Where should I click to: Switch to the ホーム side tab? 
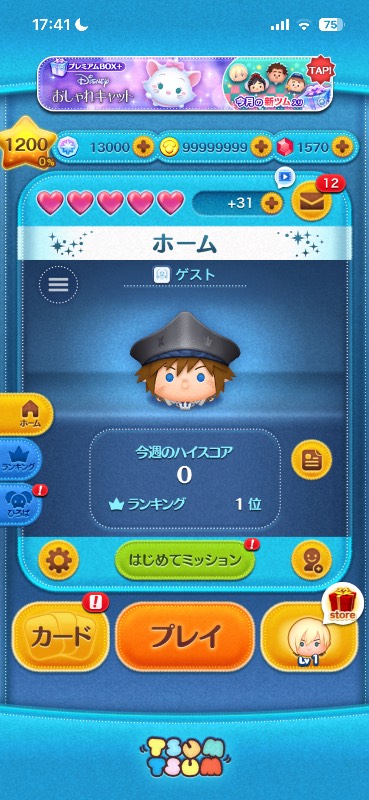coord(27,414)
